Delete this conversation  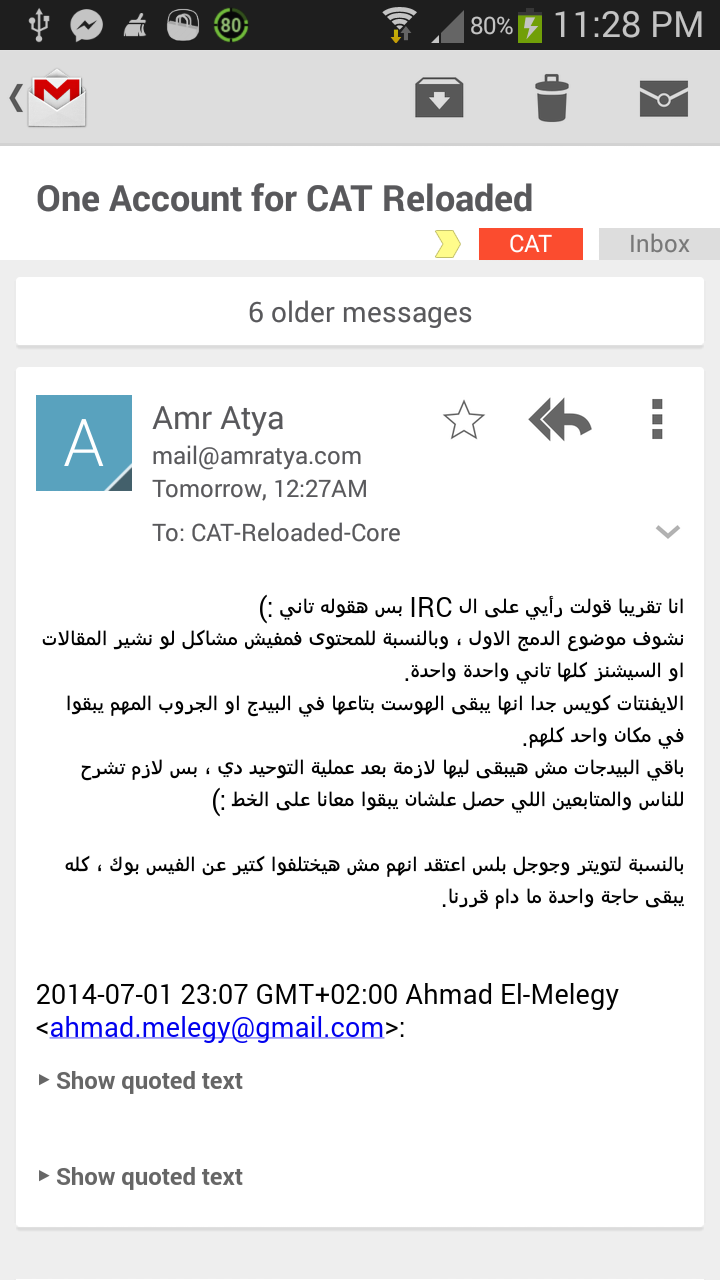click(x=551, y=98)
